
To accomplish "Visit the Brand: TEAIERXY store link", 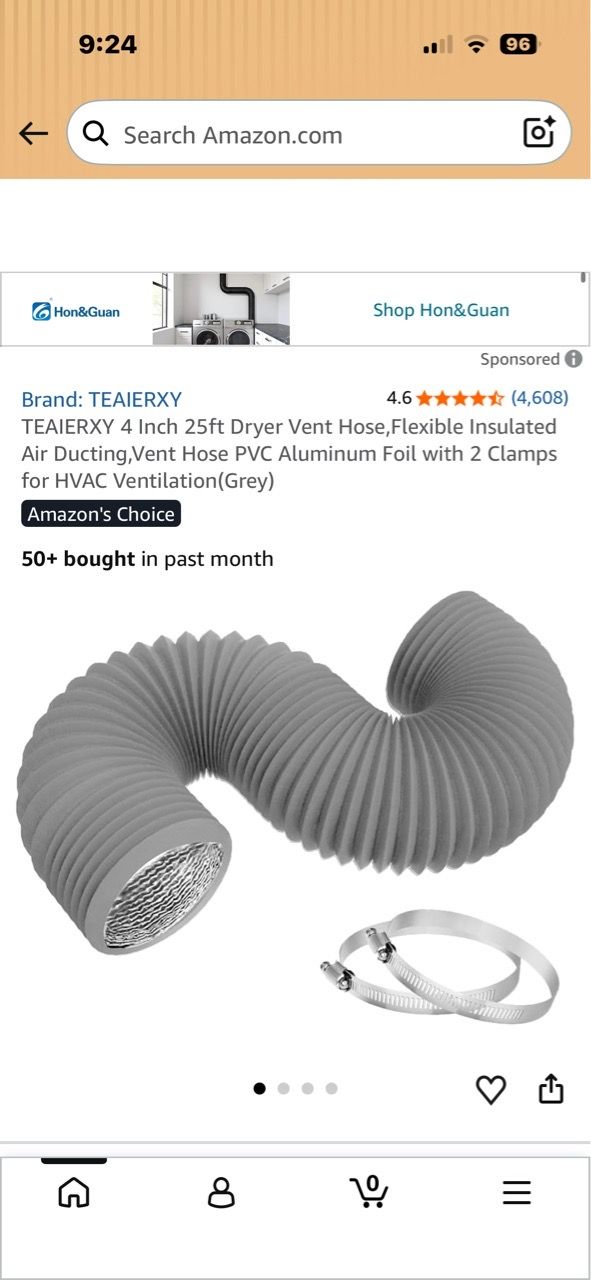I will click(102, 399).
